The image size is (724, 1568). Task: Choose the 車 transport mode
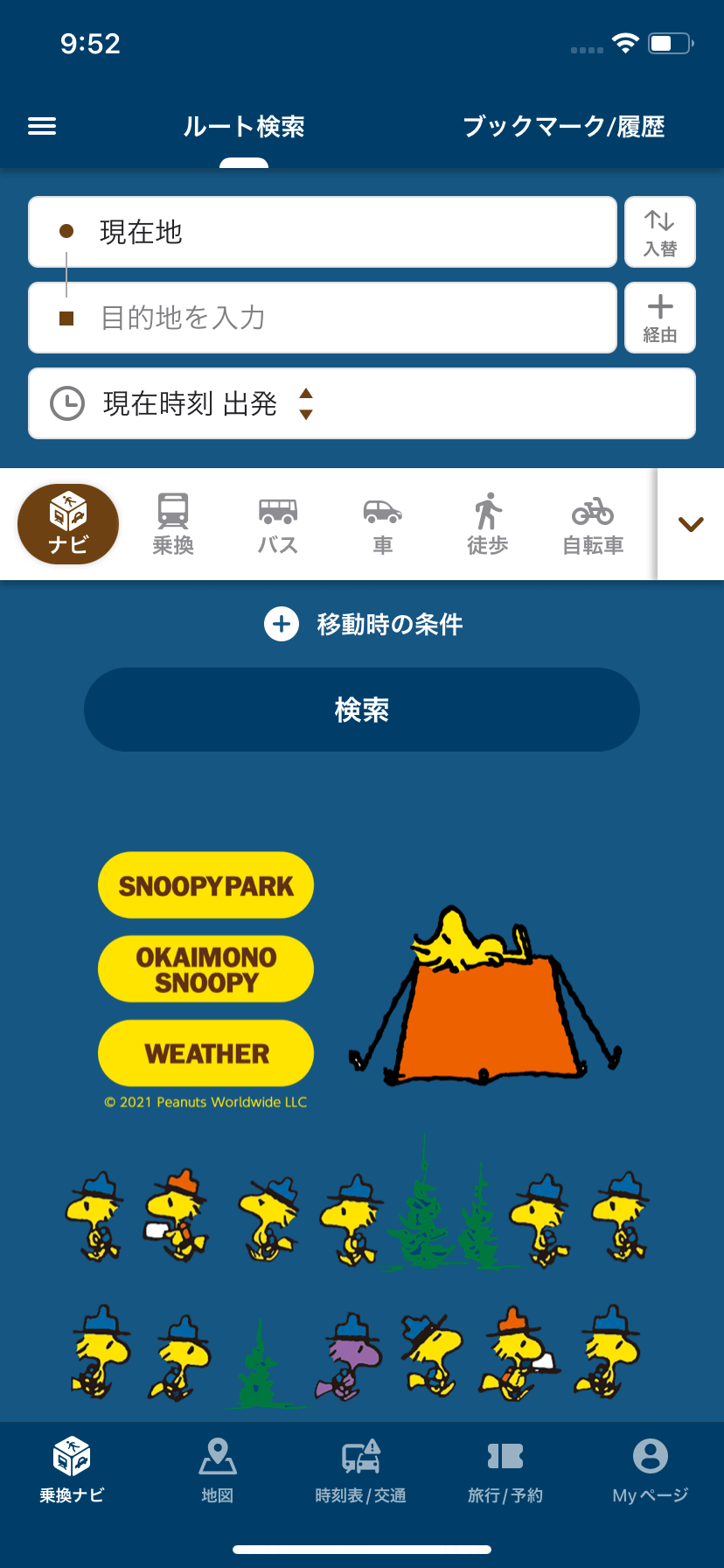[383, 524]
